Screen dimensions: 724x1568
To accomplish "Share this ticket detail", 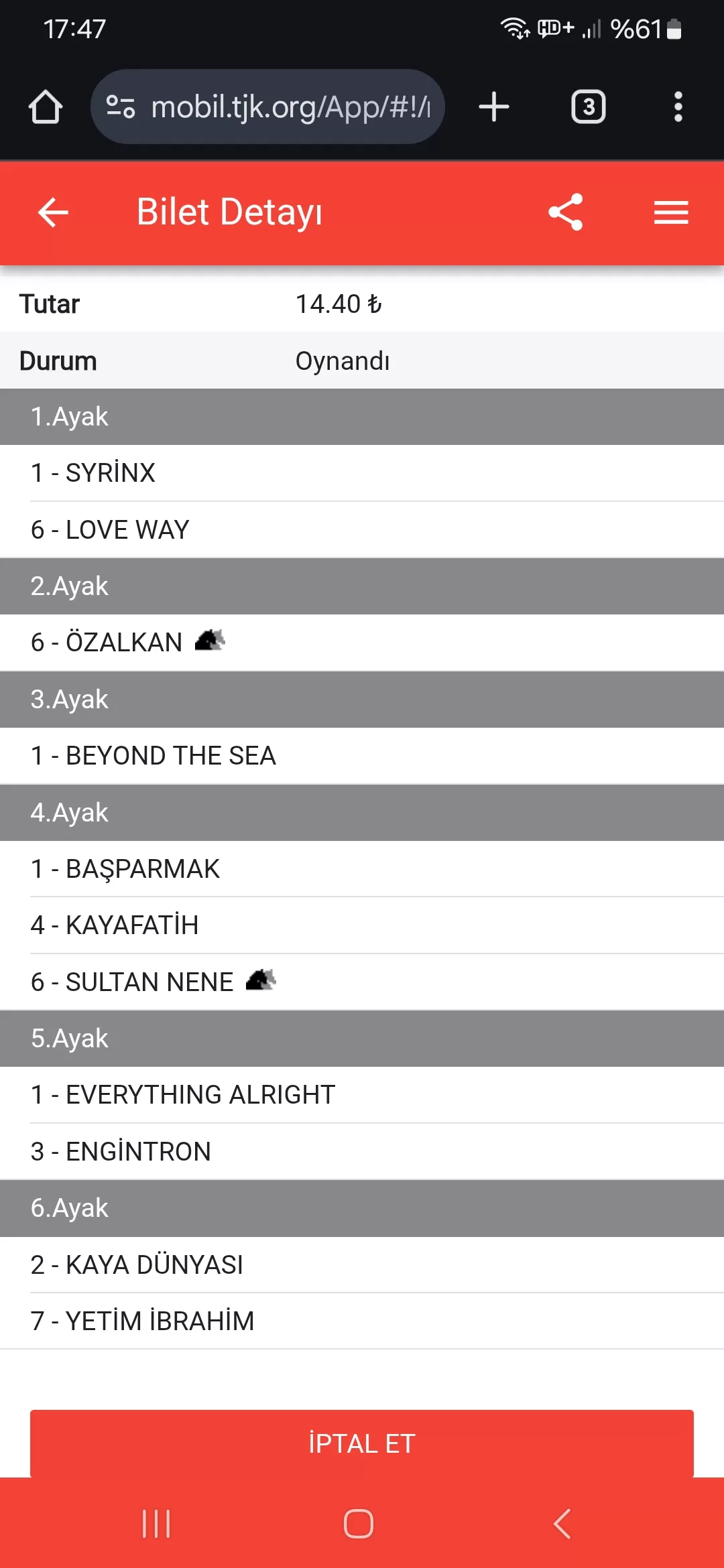I will [566, 212].
